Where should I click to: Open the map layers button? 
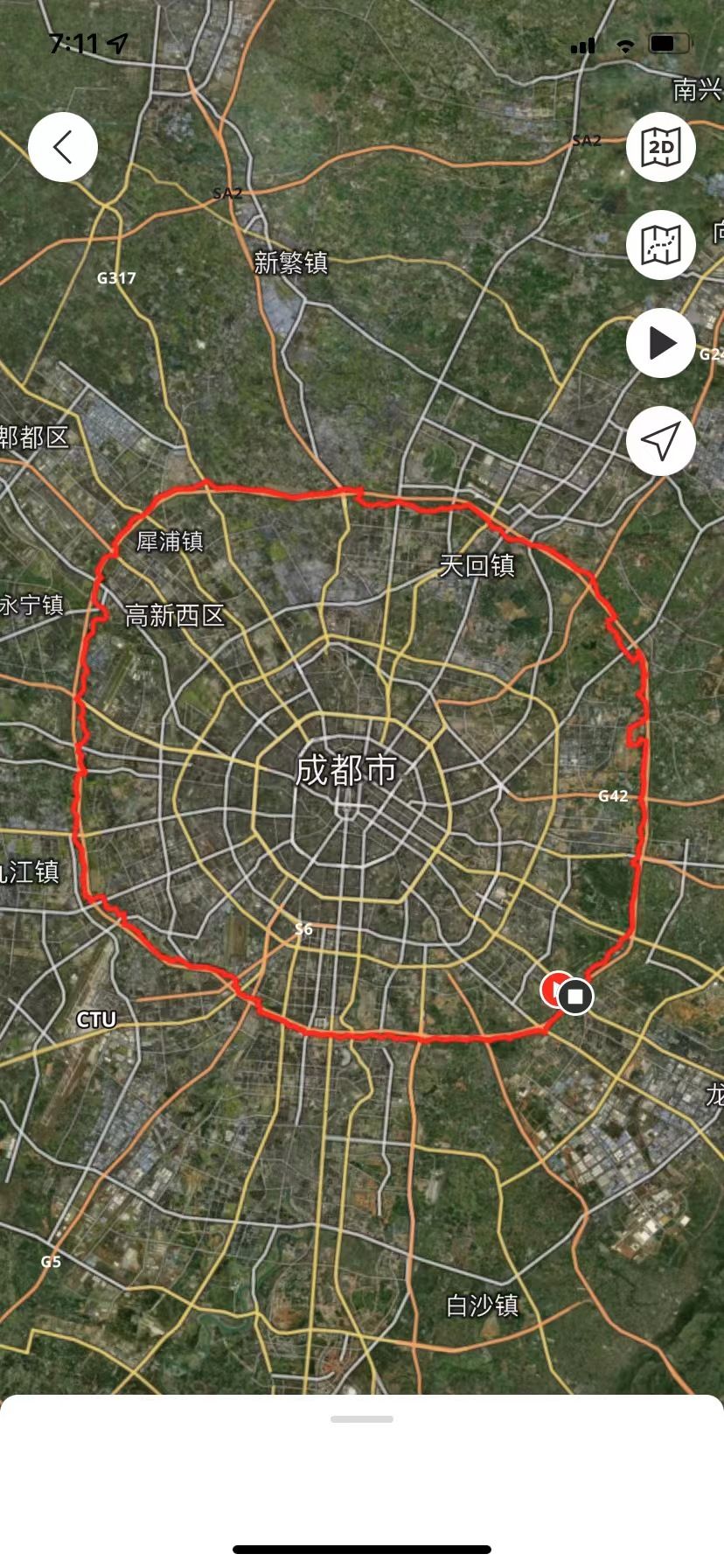point(661,245)
